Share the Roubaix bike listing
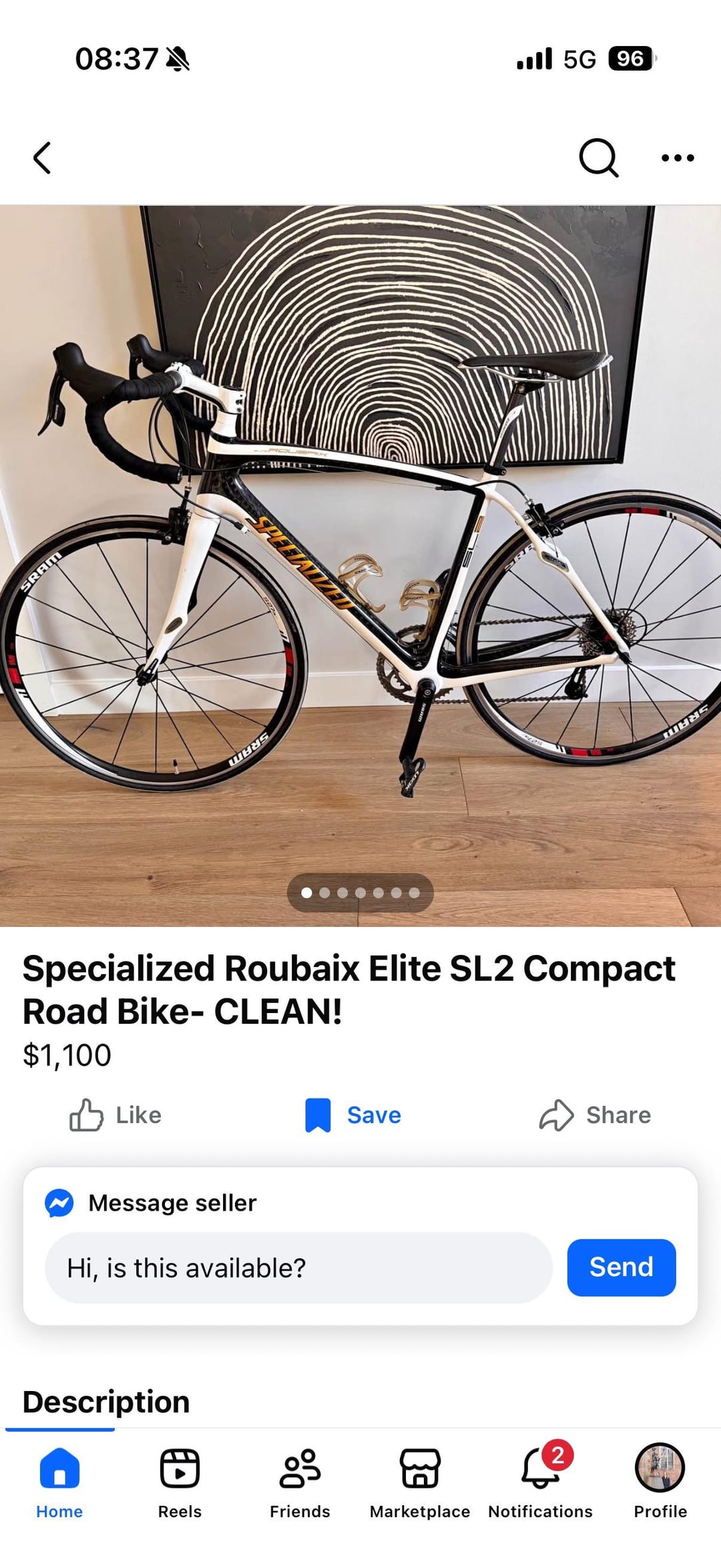The width and height of the screenshot is (721, 1568). (x=595, y=1115)
